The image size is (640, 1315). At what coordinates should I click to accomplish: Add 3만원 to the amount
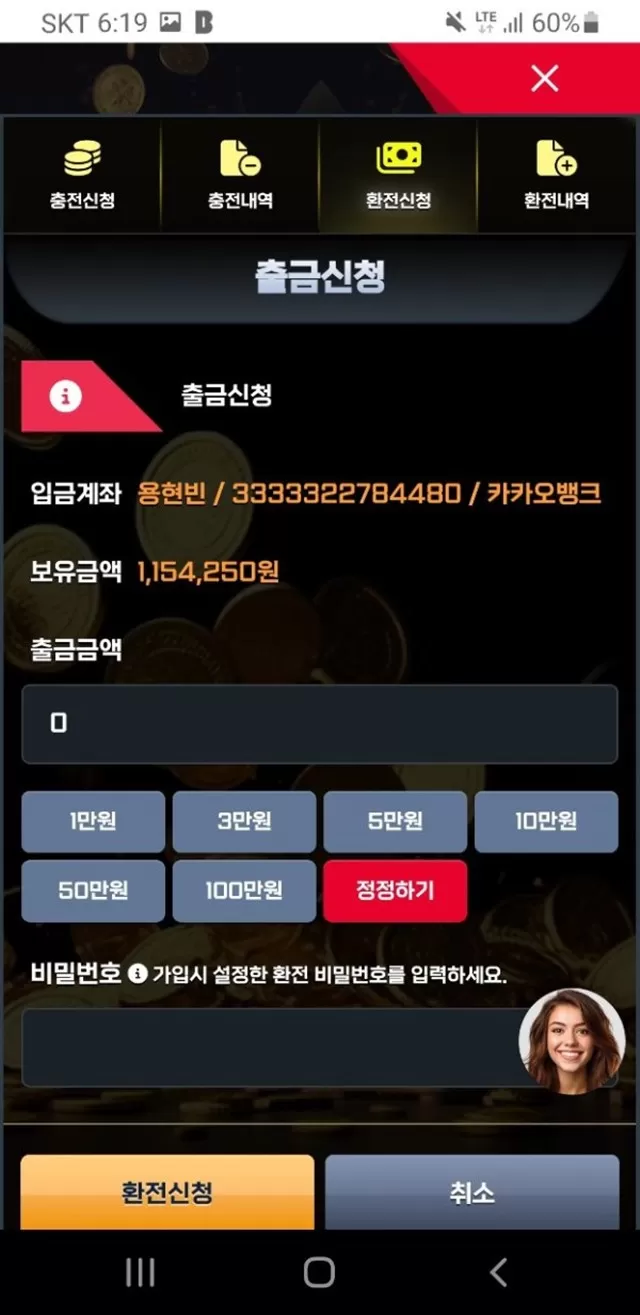click(244, 821)
